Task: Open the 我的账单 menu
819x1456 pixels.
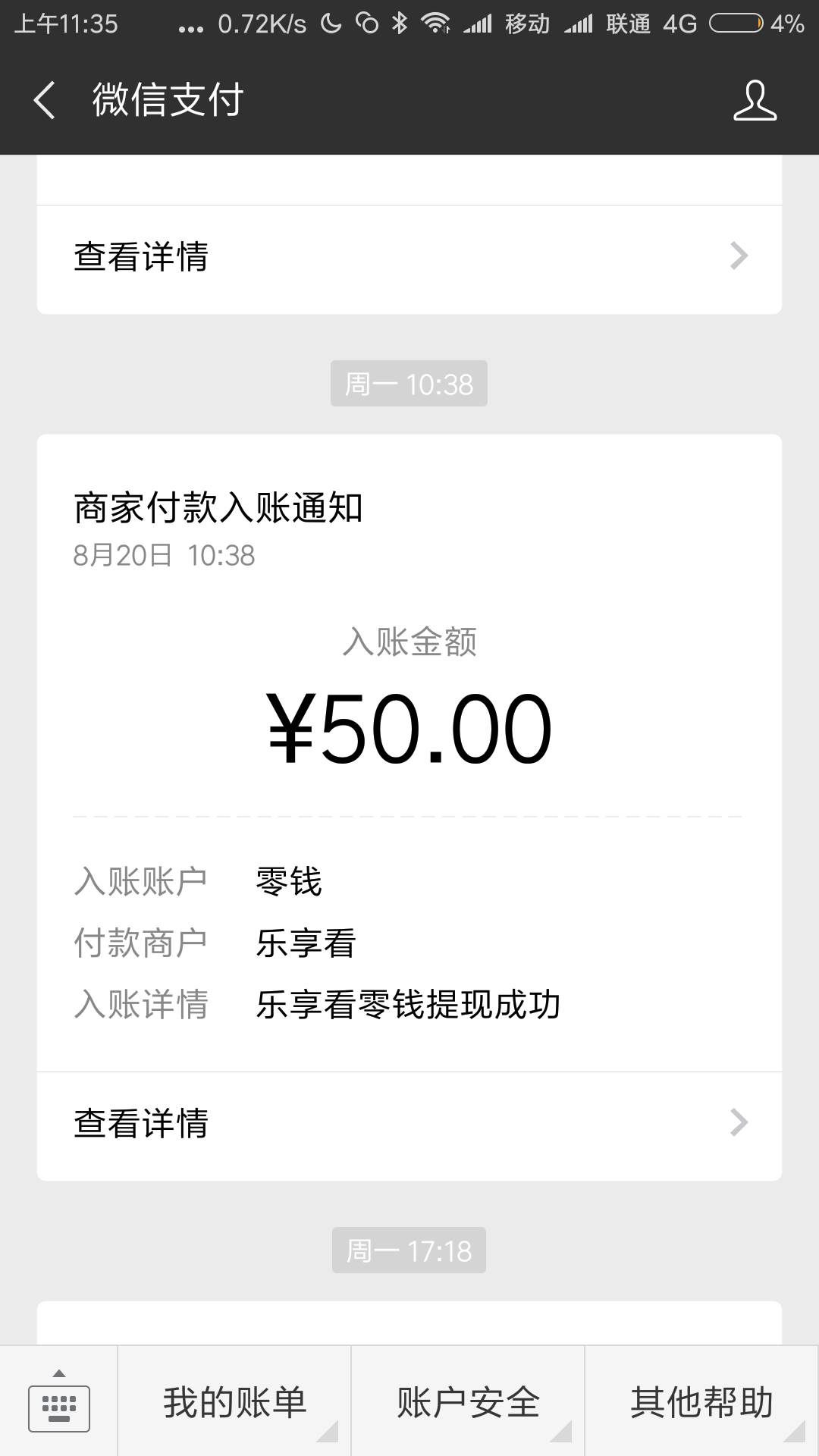Action: [234, 1401]
